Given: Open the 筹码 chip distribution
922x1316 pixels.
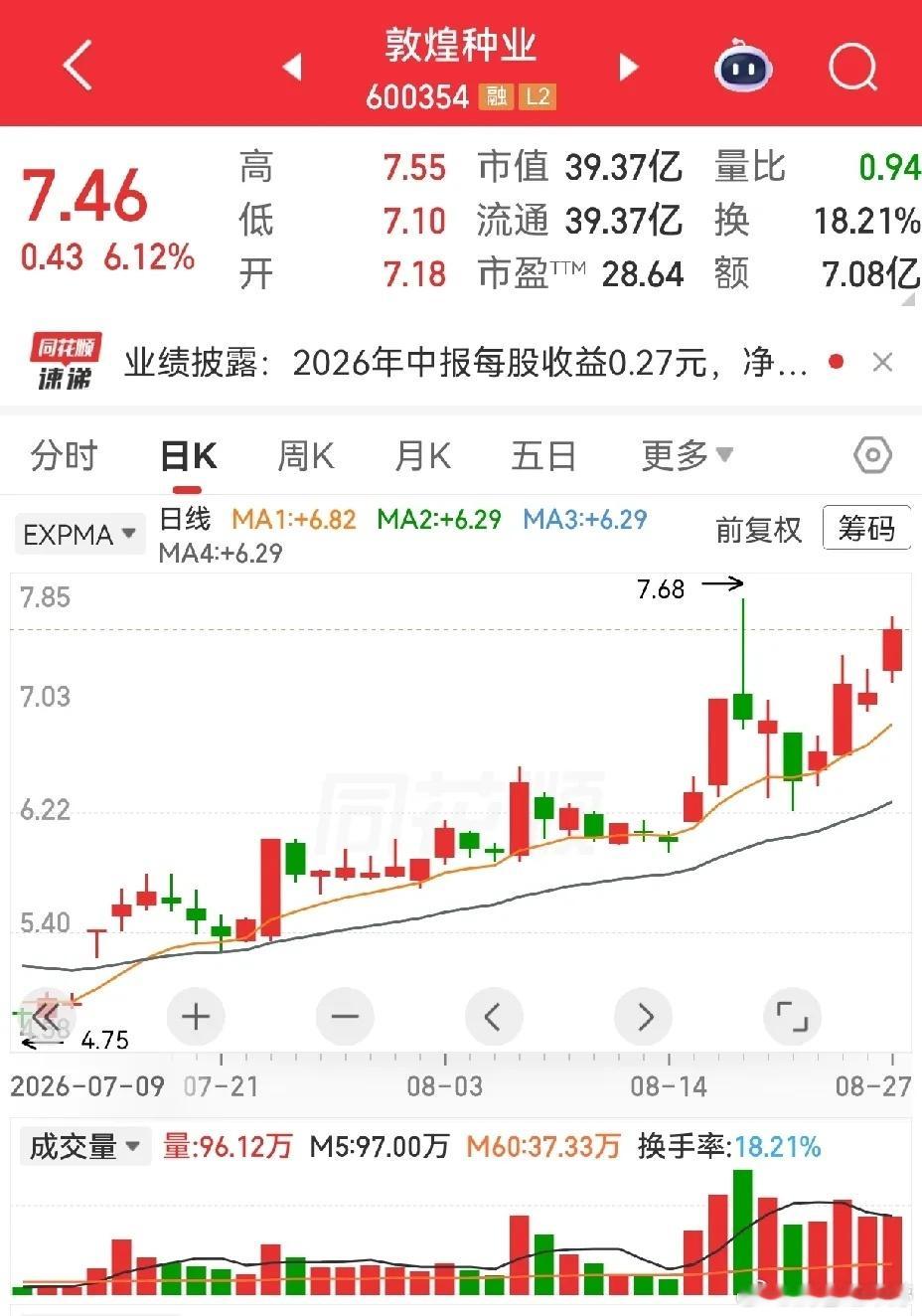Looking at the screenshot, I should (866, 529).
